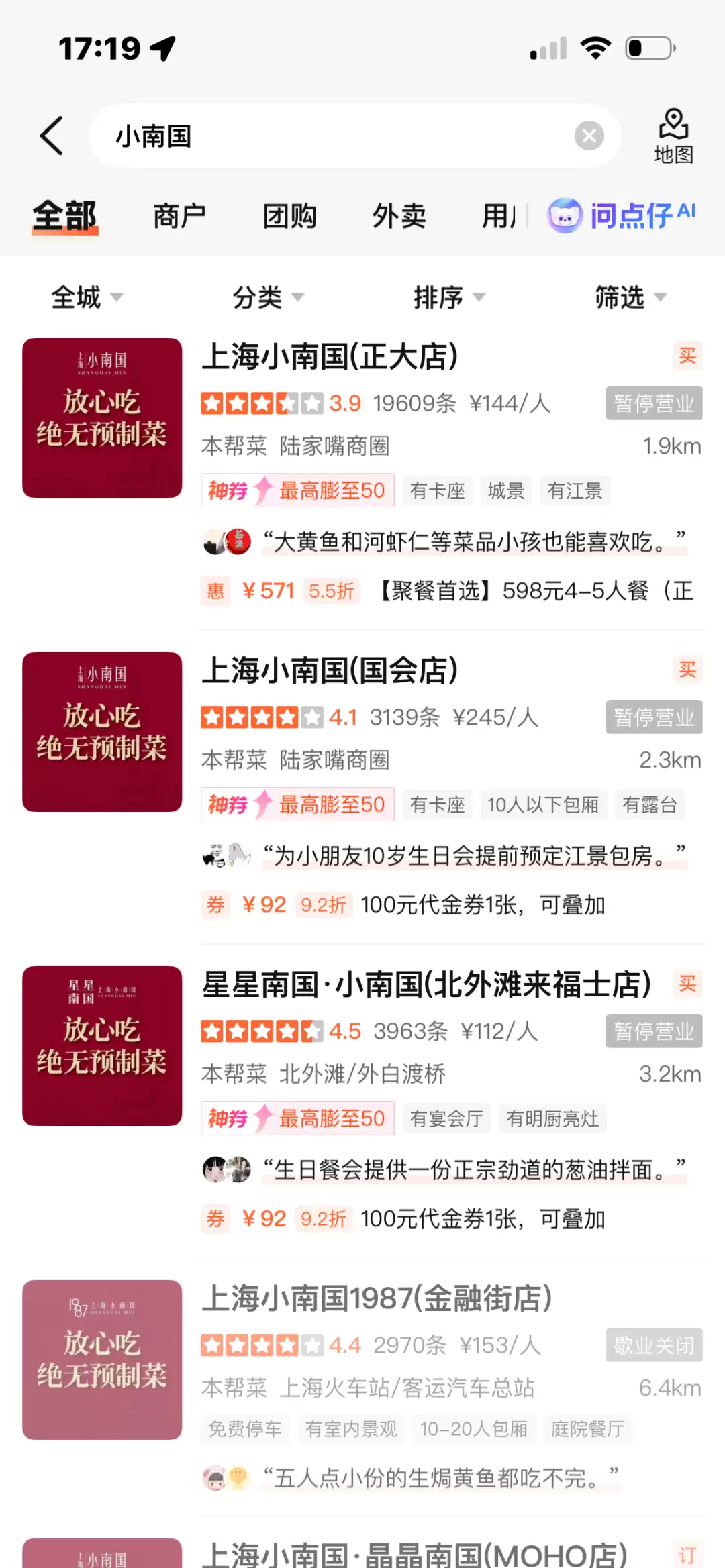Tap 神券 最高膨至50 coupon on 正大店

coord(297,490)
